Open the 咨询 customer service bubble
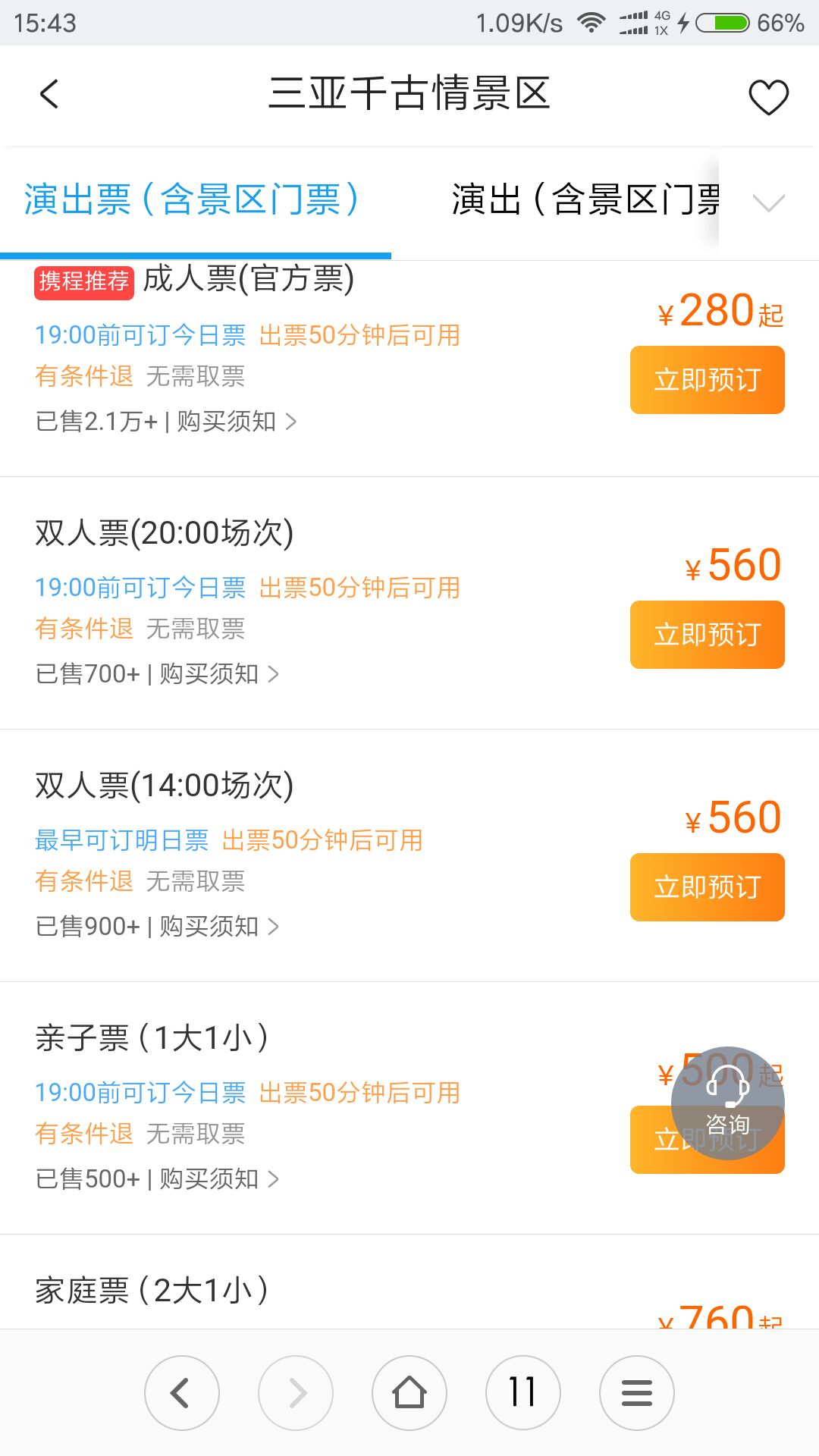Viewport: 819px width, 1456px height. pos(728,1103)
